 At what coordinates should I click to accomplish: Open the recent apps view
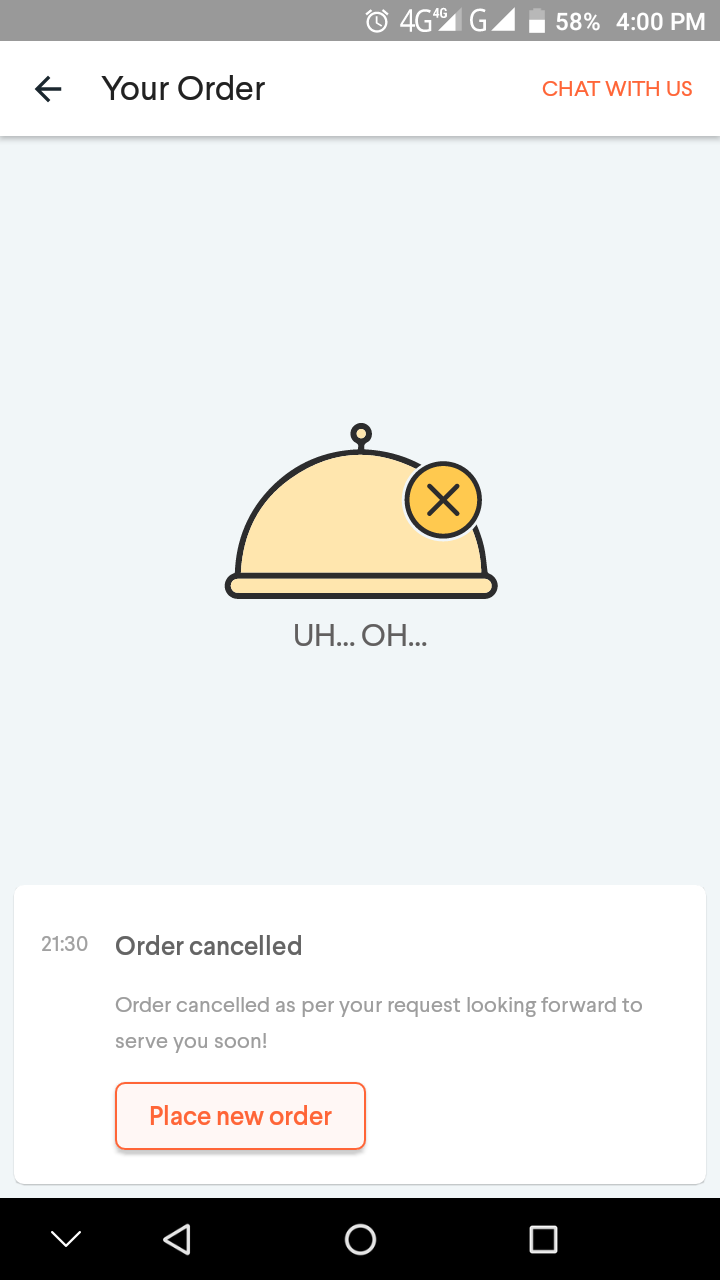pyautogui.click(x=543, y=1240)
